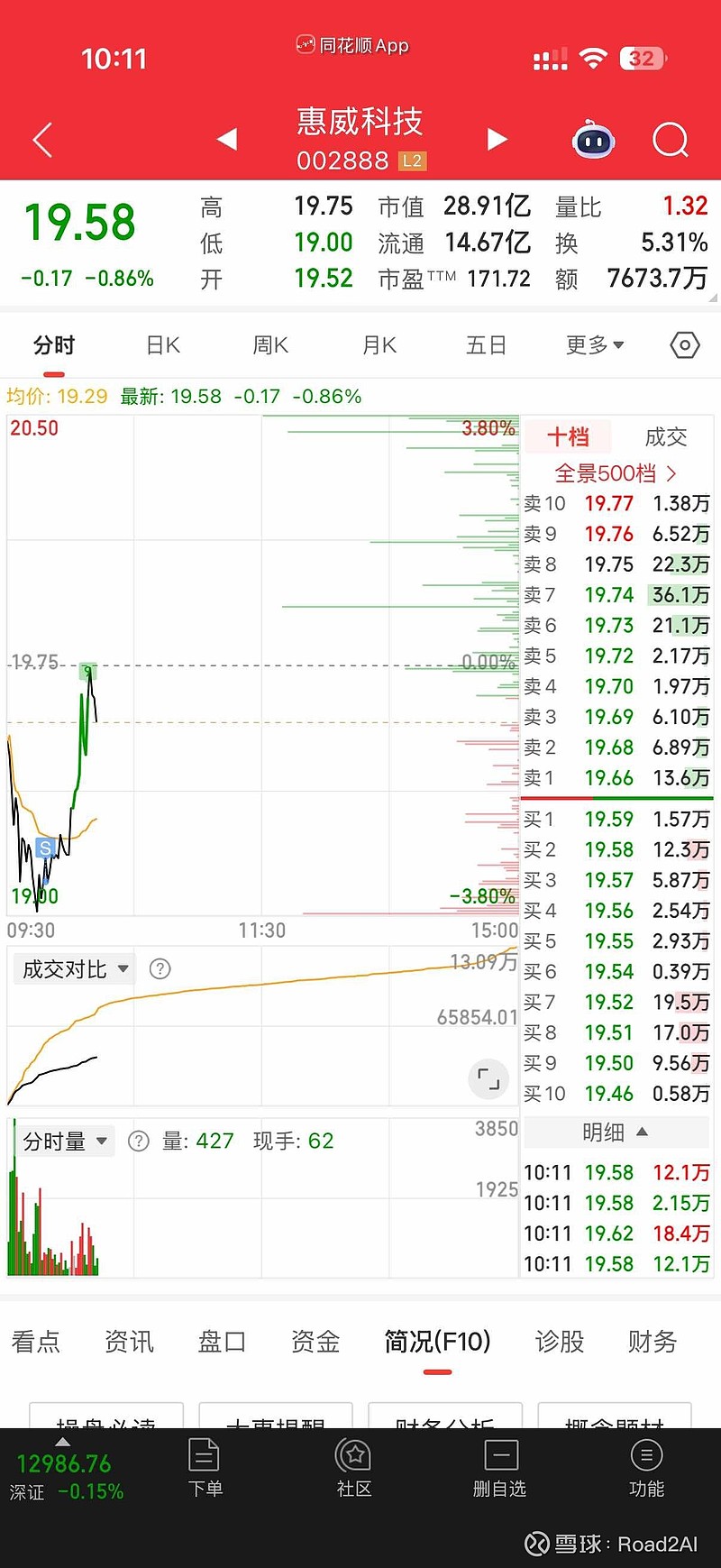Screen dimensions: 721x1568
Task: Switch to the 成交 tab in order book
Action: [664, 436]
